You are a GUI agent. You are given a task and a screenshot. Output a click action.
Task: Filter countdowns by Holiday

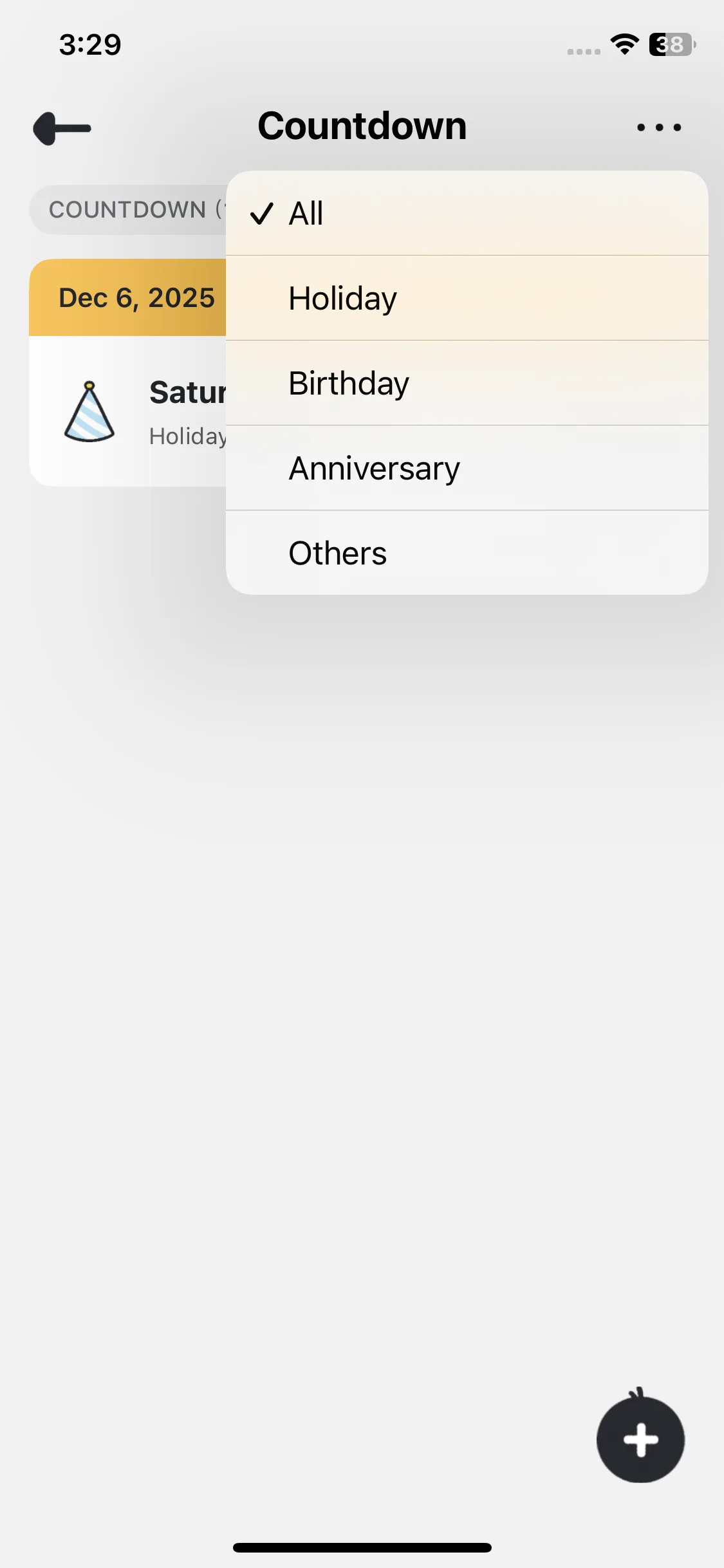coord(467,298)
